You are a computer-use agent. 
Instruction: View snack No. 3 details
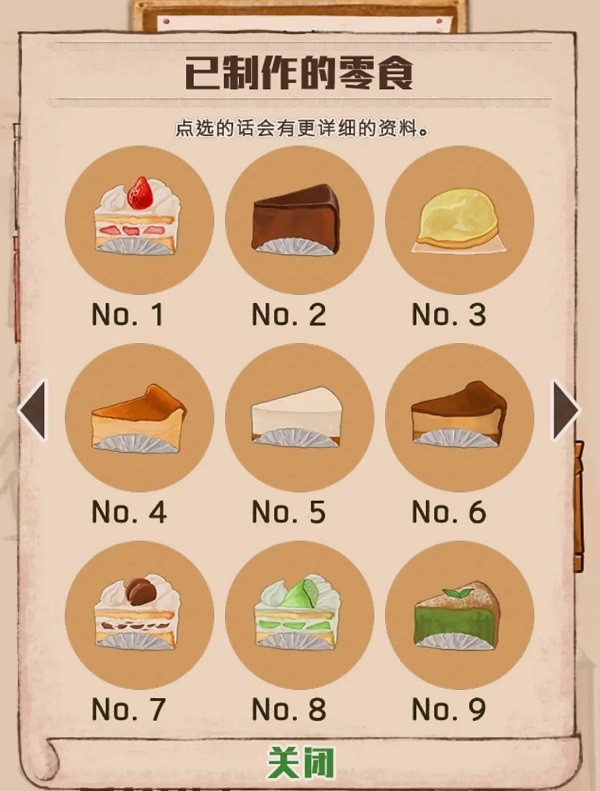click(x=459, y=219)
